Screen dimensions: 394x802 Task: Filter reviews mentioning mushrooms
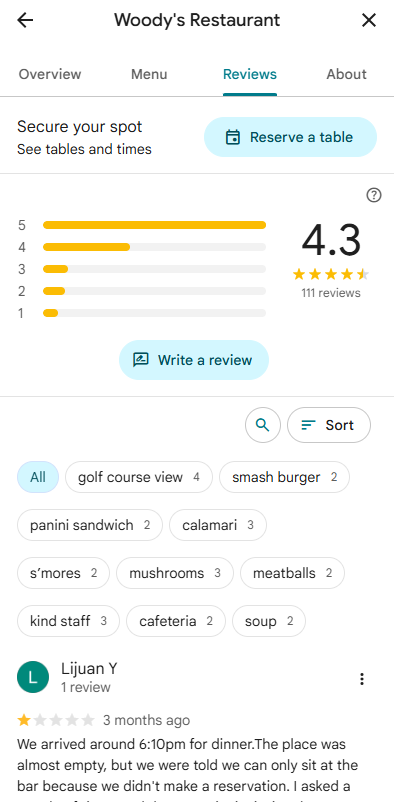tap(175, 573)
